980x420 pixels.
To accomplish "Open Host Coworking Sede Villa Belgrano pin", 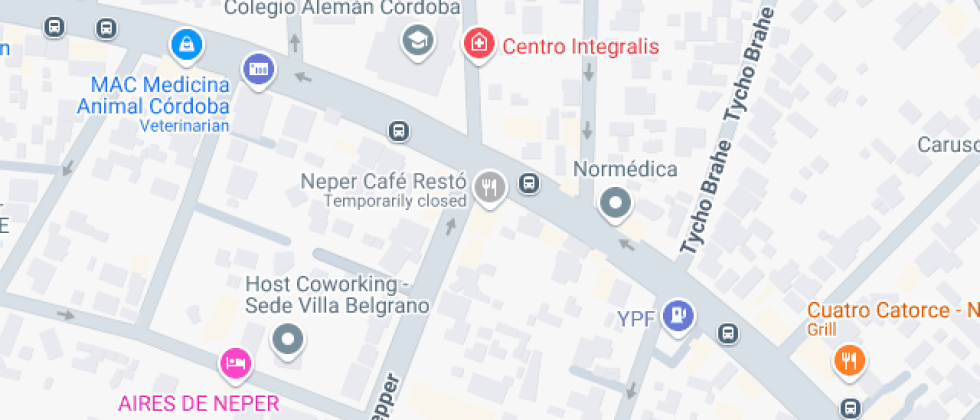I will coord(288,342).
